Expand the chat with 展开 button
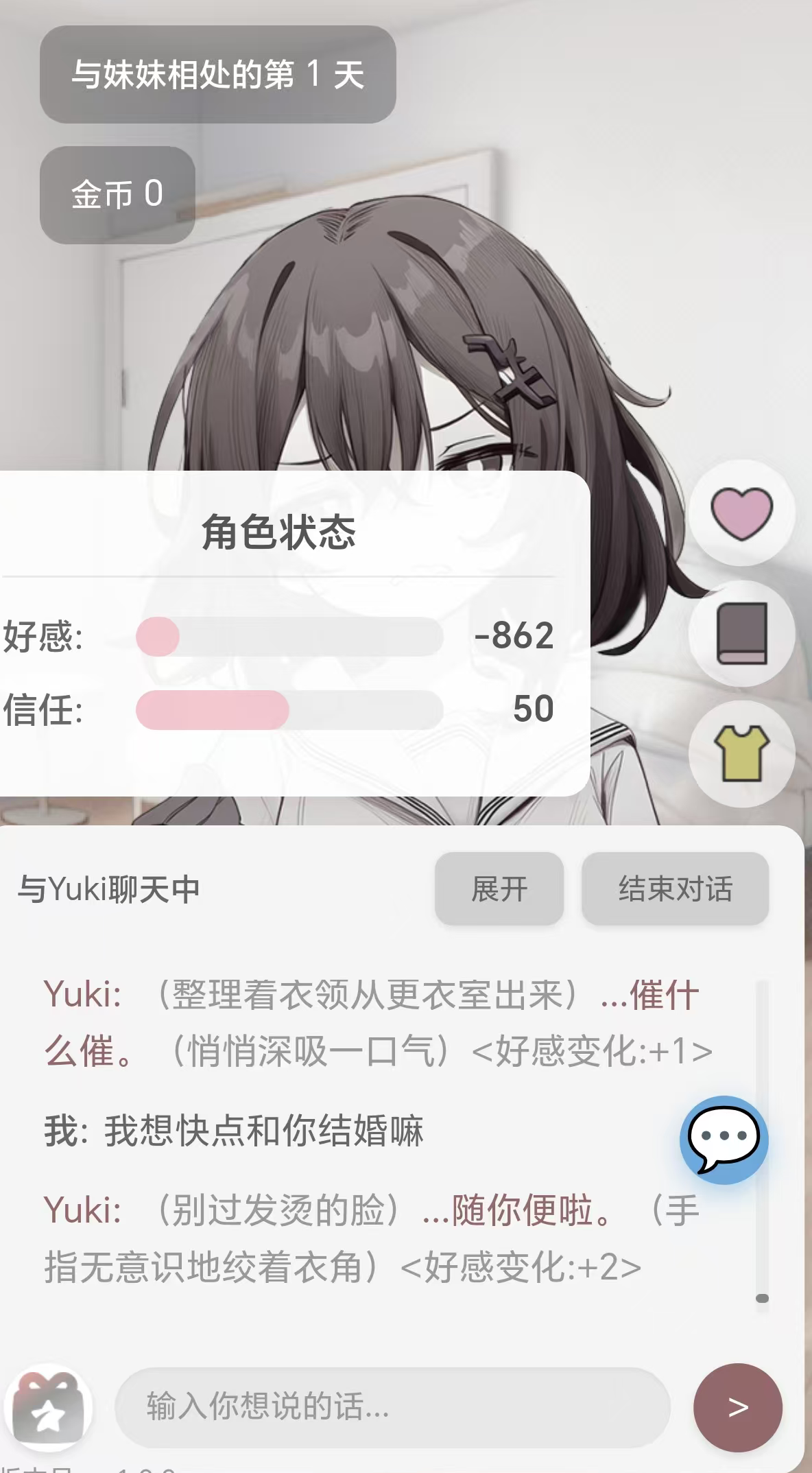Image resolution: width=812 pixels, height=1473 pixels. [x=499, y=888]
